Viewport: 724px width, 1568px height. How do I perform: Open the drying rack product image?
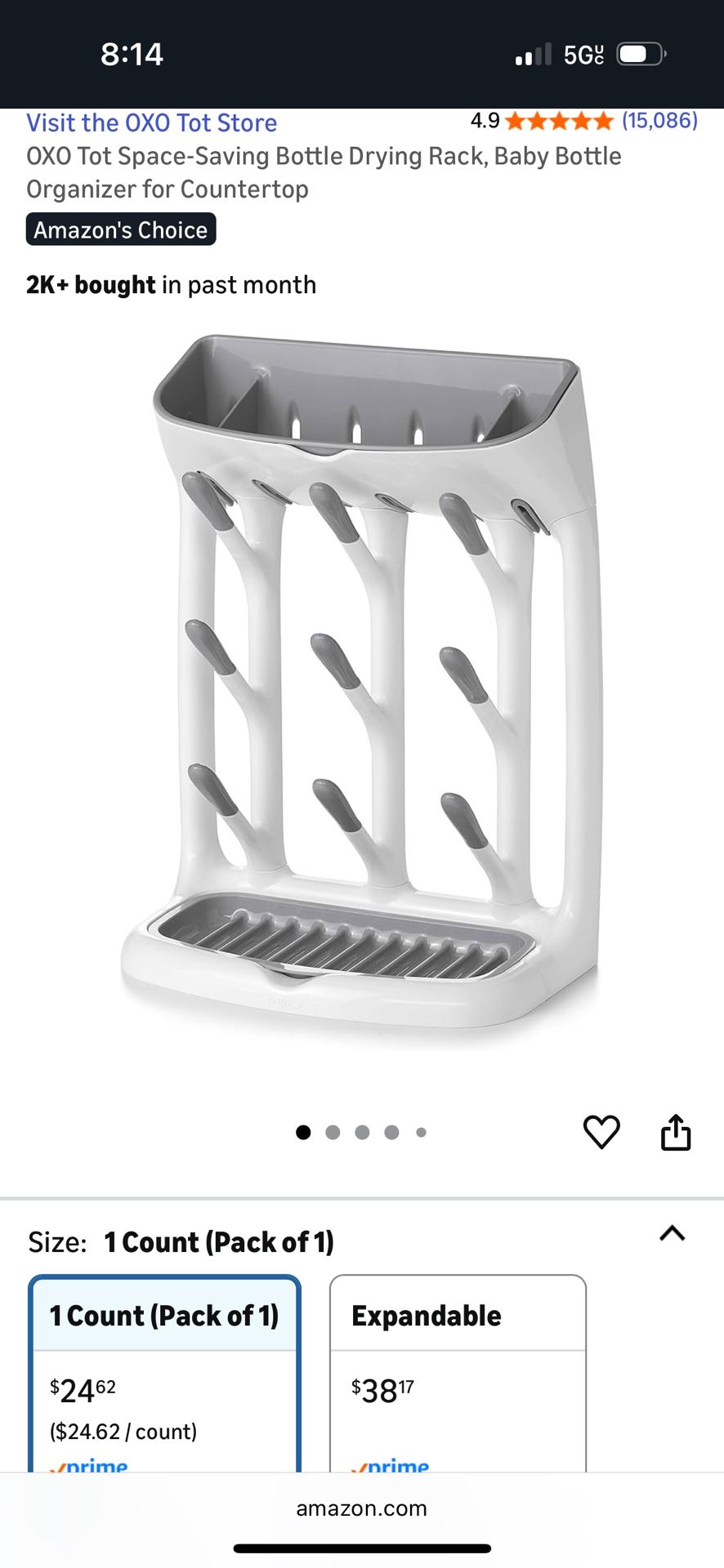tap(362, 686)
